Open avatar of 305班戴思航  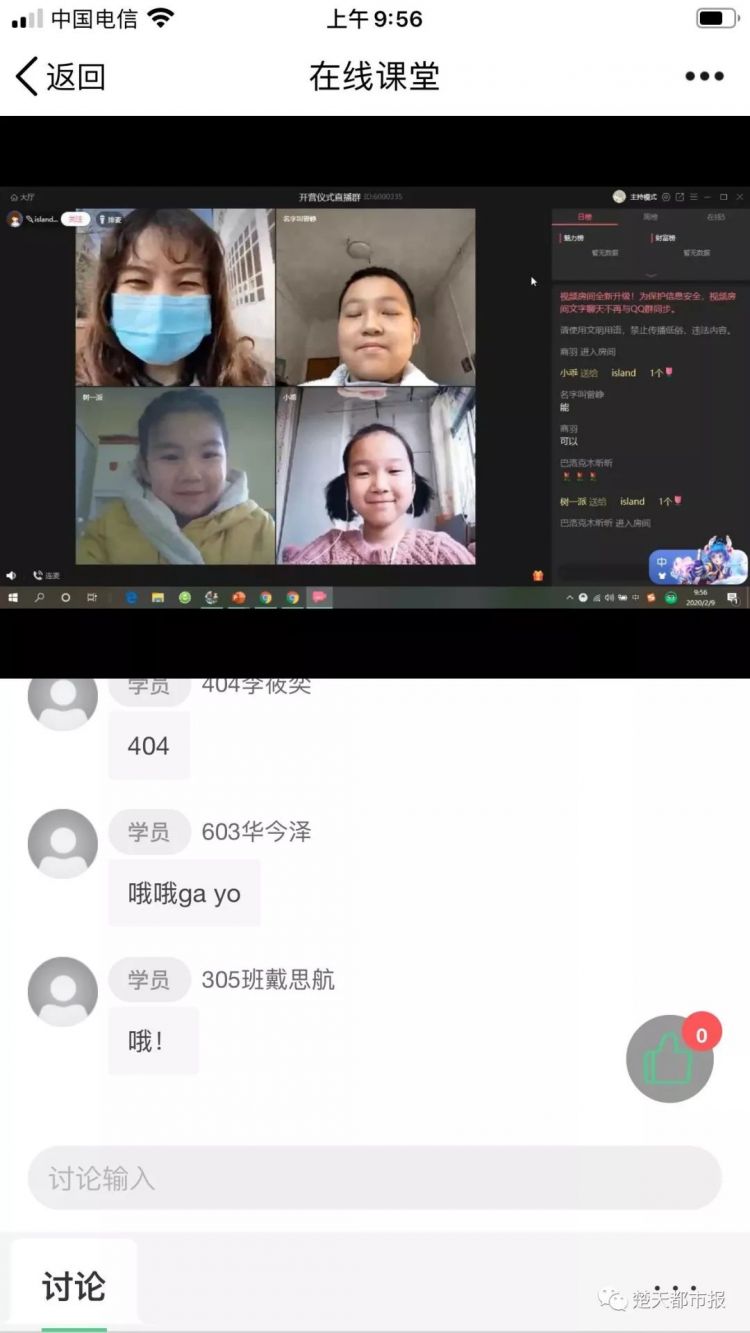tap(63, 992)
